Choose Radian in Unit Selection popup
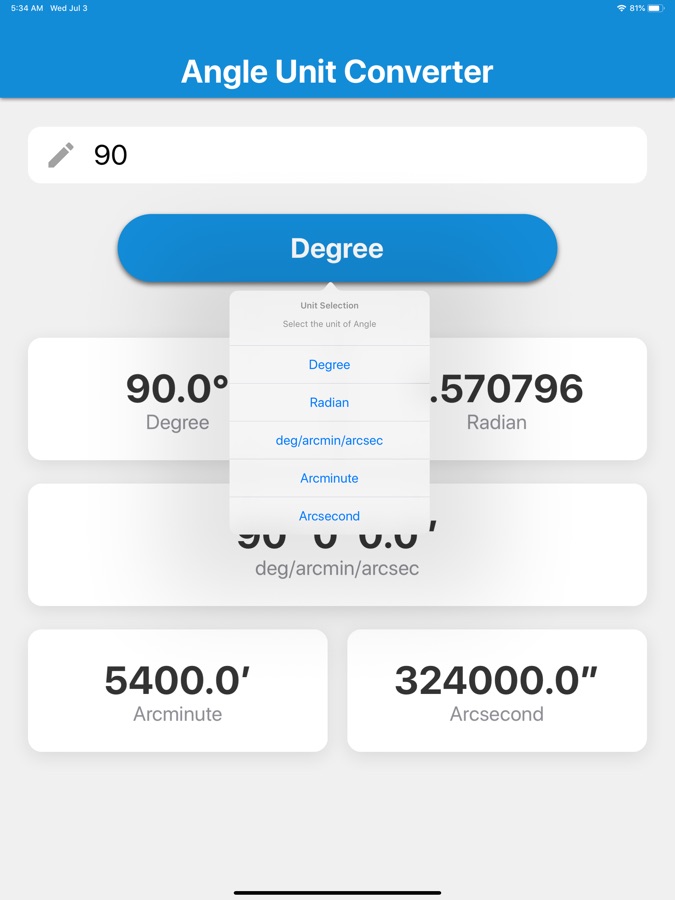 [329, 403]
